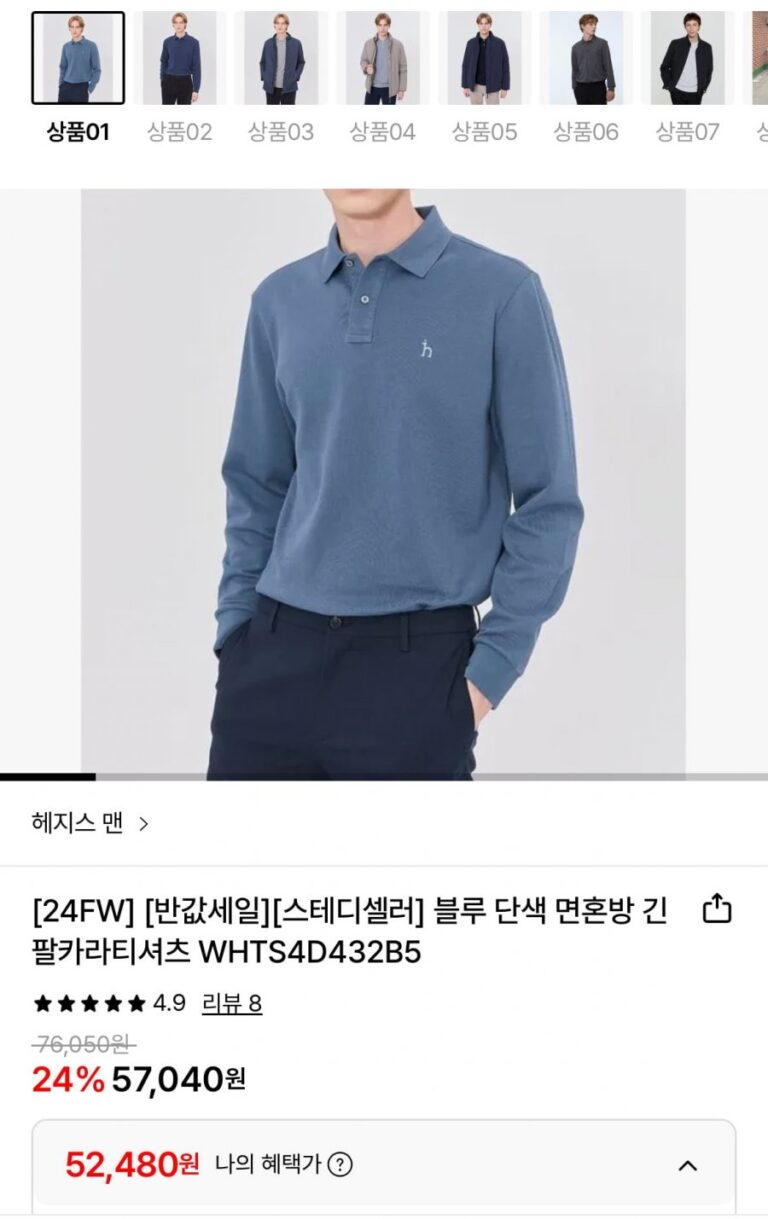Select the 상품05 thumbnail

(485, 58)
